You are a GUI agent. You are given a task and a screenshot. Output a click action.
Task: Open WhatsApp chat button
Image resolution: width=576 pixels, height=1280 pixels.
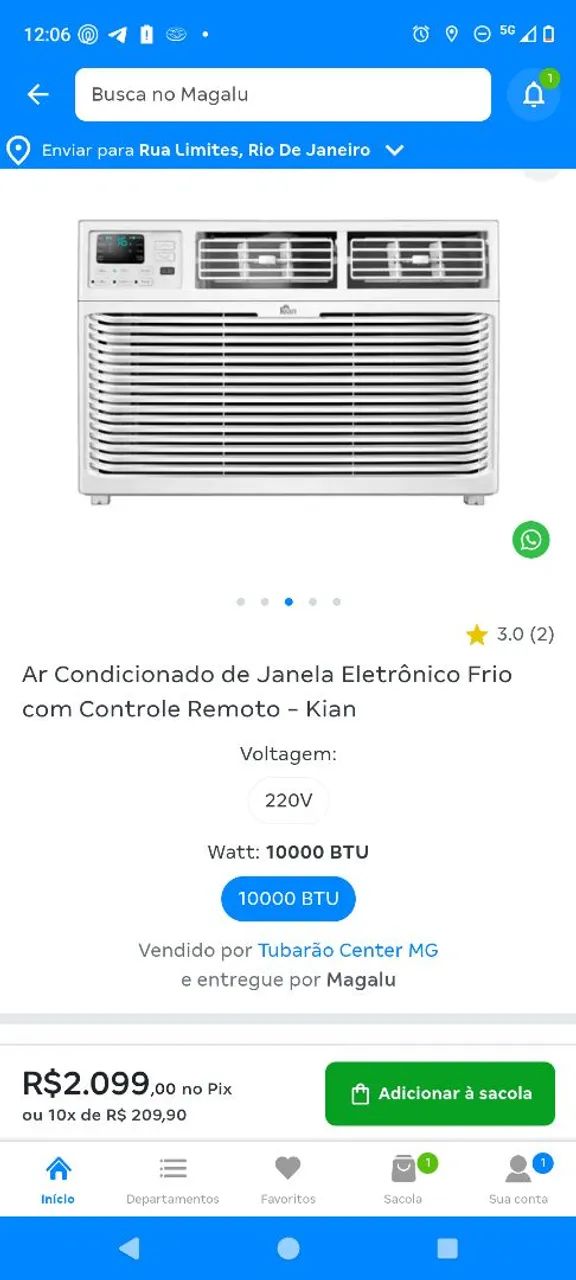[x=531, y=540]
